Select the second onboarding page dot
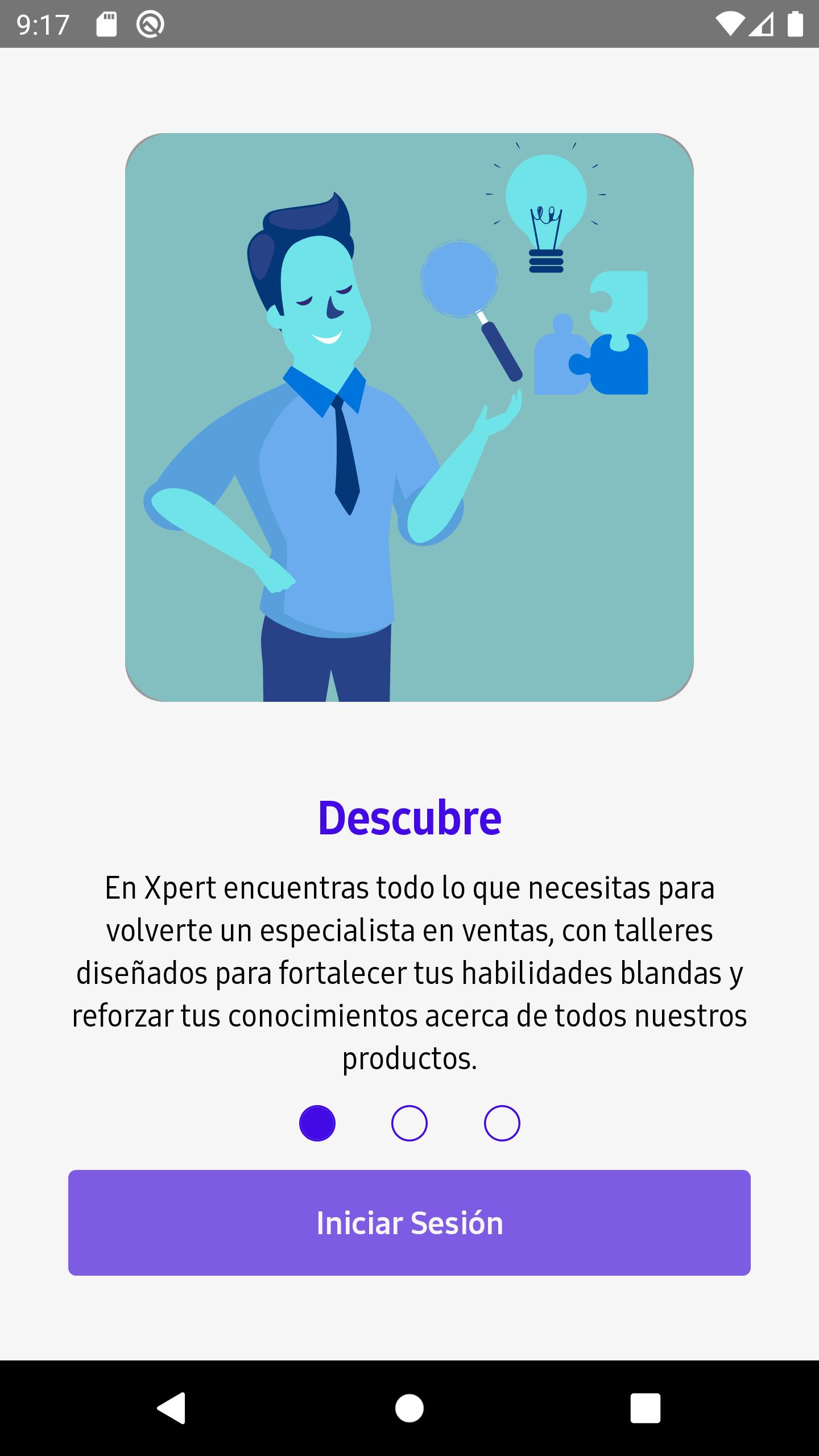This screenshot has width=819, height=1456. [x=409, y=1123]
